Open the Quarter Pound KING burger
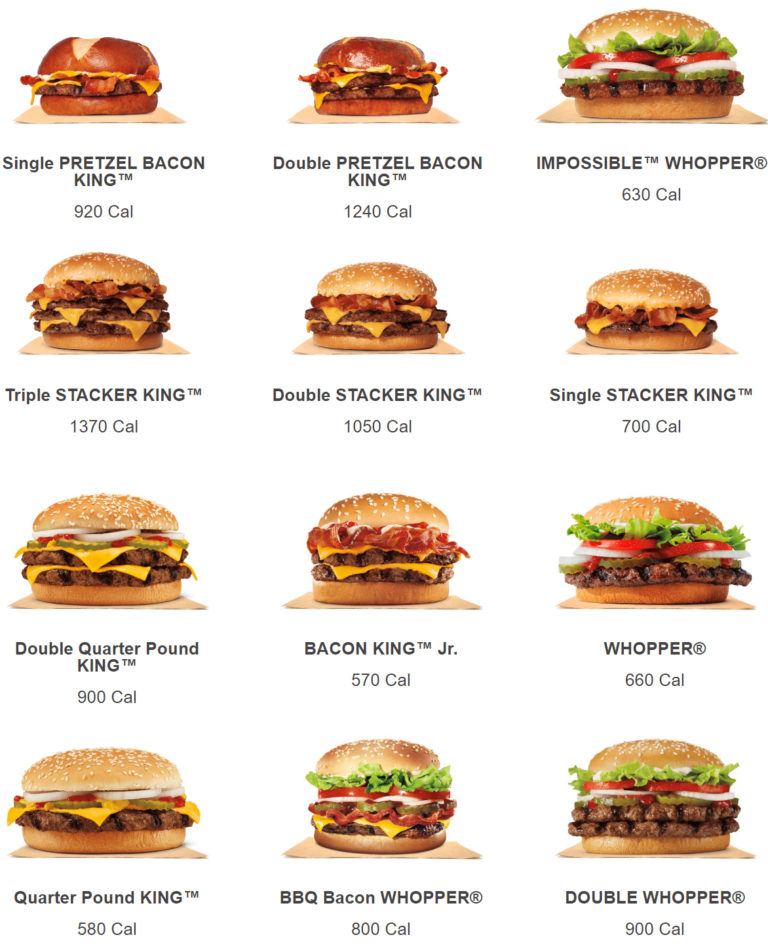768x952 pixels. tap(104, 800)
